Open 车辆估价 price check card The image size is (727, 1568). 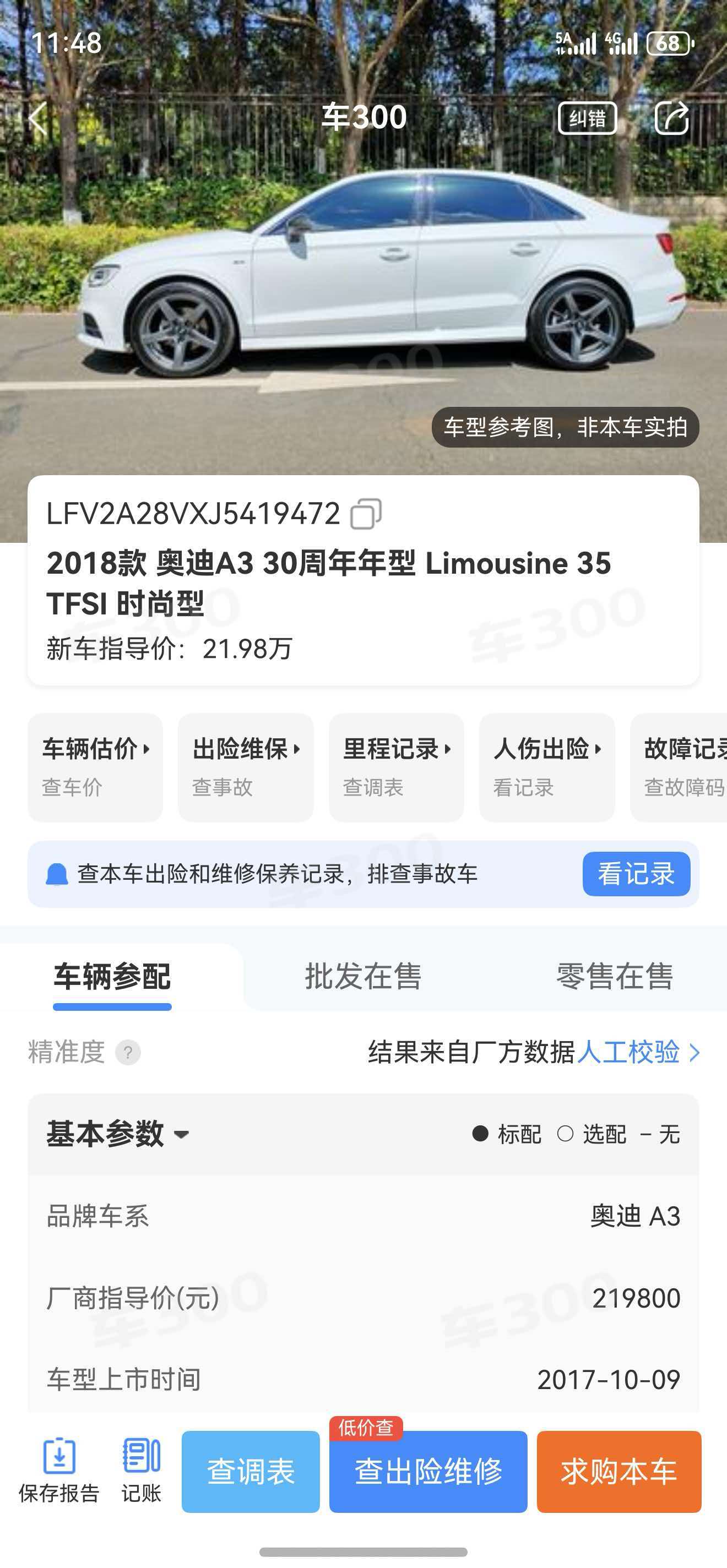tap(96, 767)
